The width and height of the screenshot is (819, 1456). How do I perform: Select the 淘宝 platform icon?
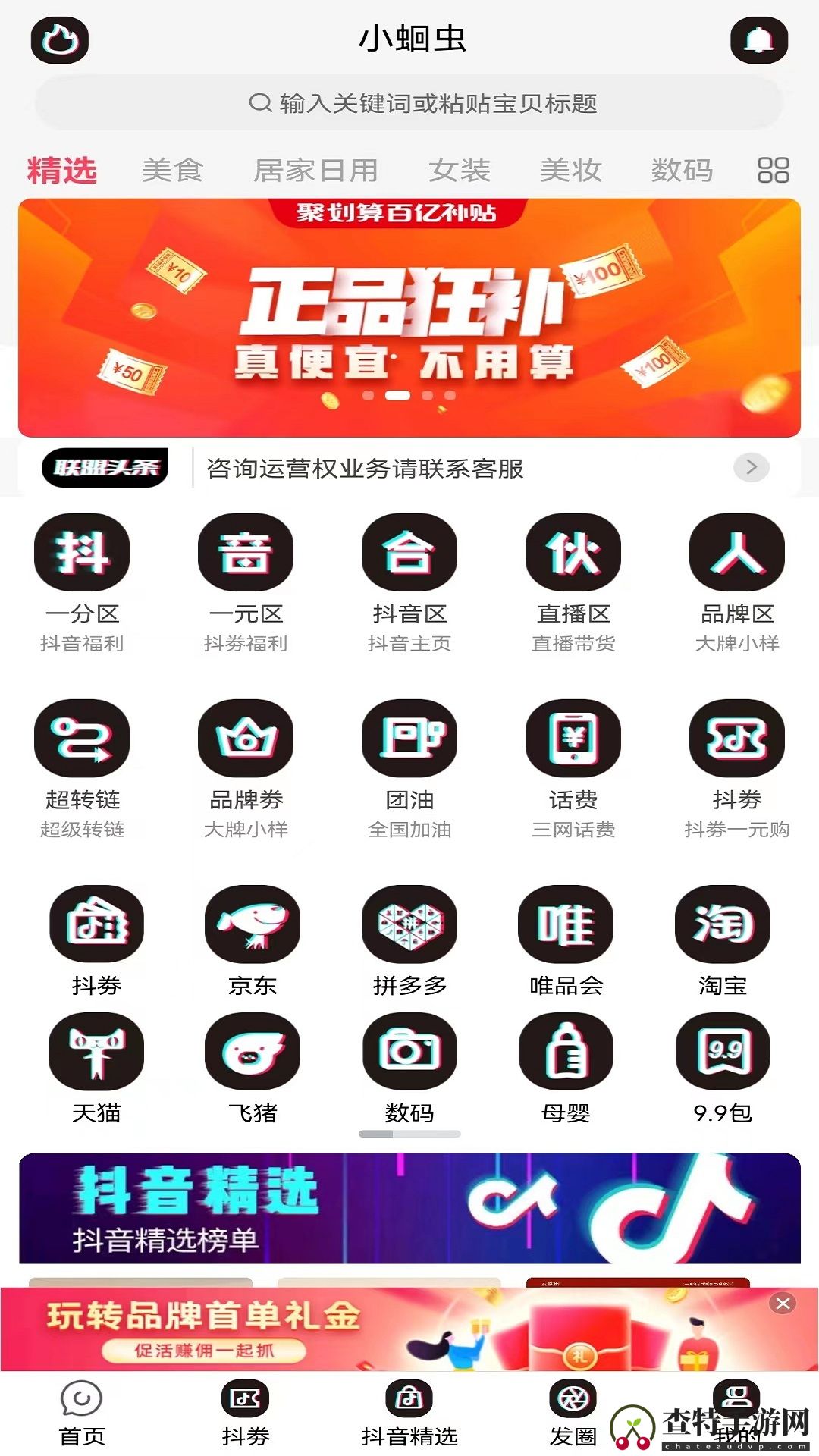coord(723,939)
